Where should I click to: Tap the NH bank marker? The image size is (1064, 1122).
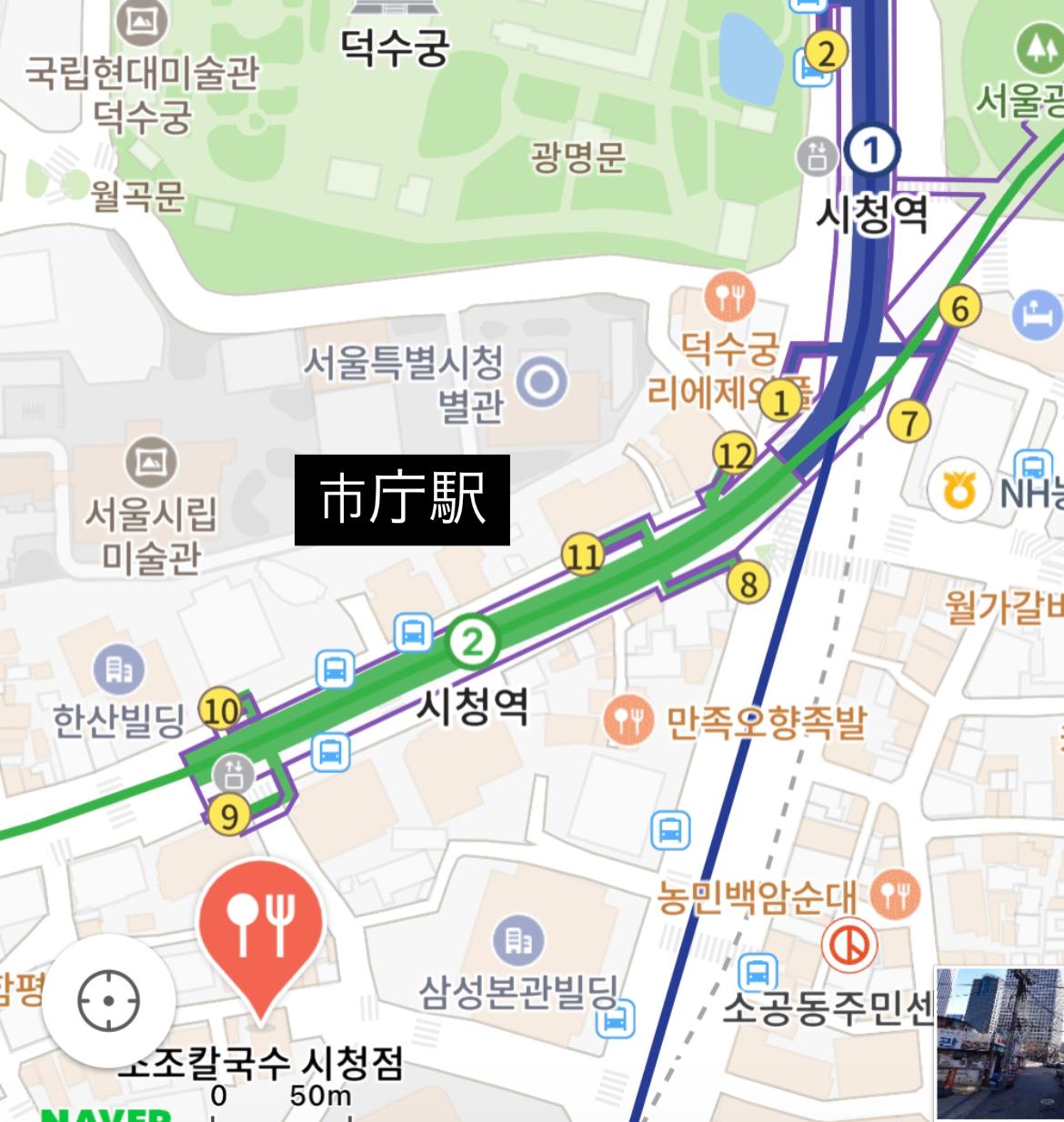(x=959, y=492)
